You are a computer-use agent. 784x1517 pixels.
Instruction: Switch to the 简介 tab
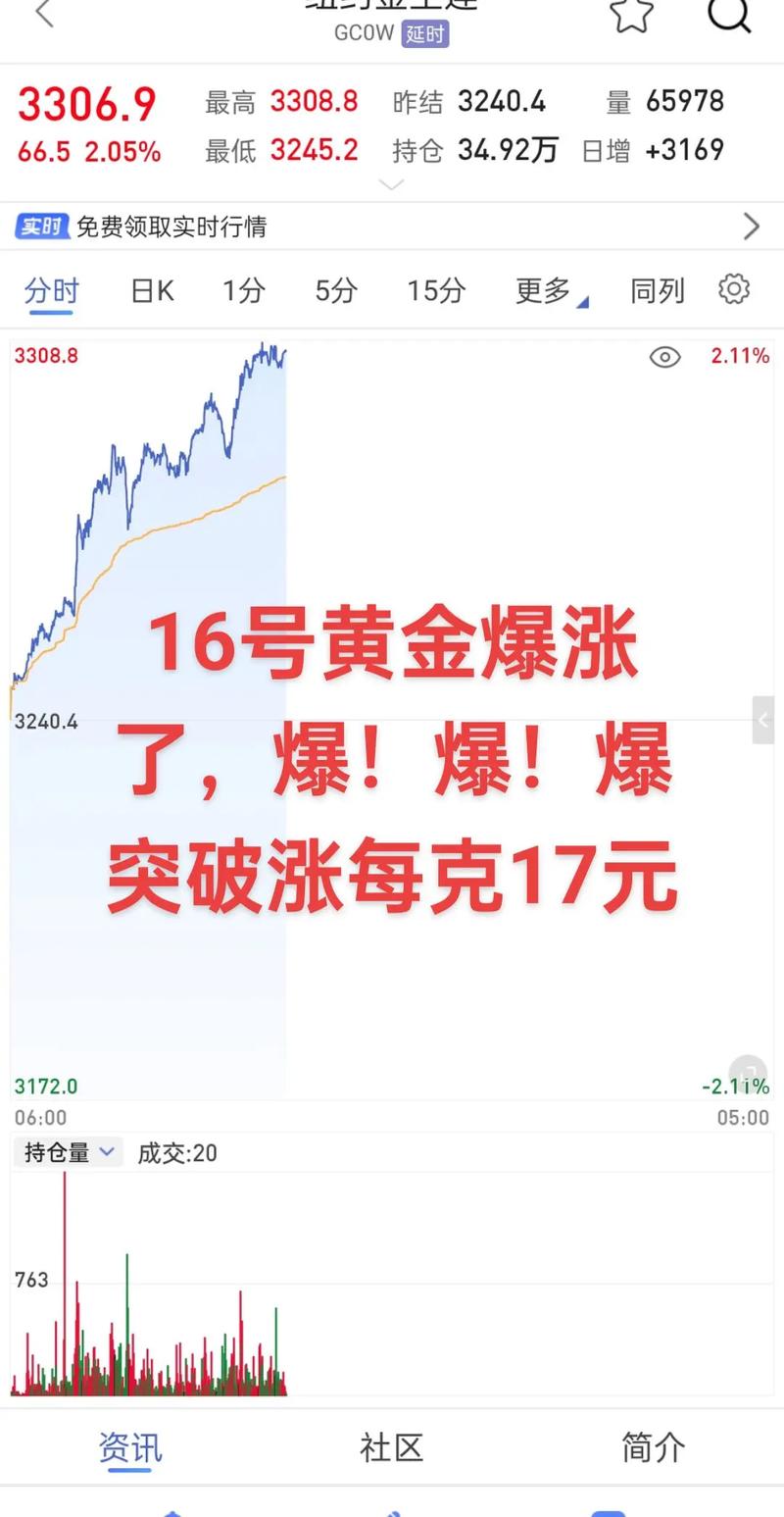coord(653,1447)
